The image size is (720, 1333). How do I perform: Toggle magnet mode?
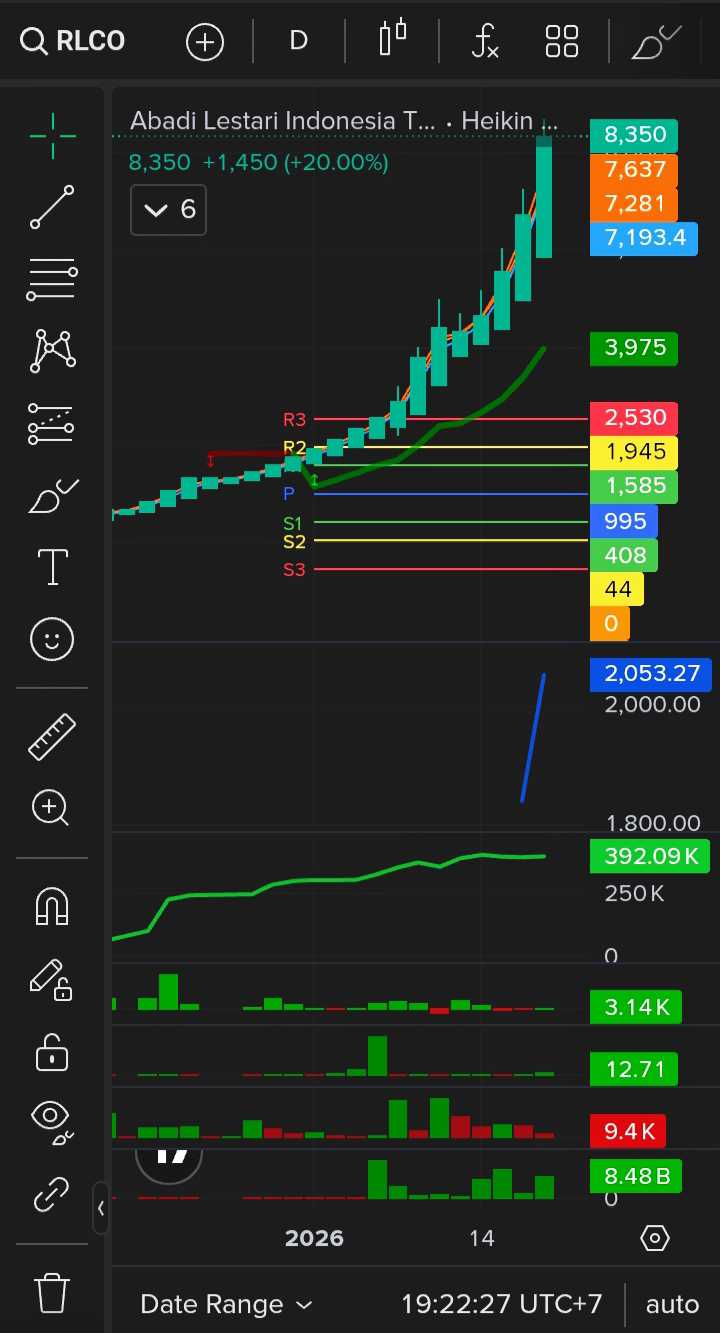[52, 906]
